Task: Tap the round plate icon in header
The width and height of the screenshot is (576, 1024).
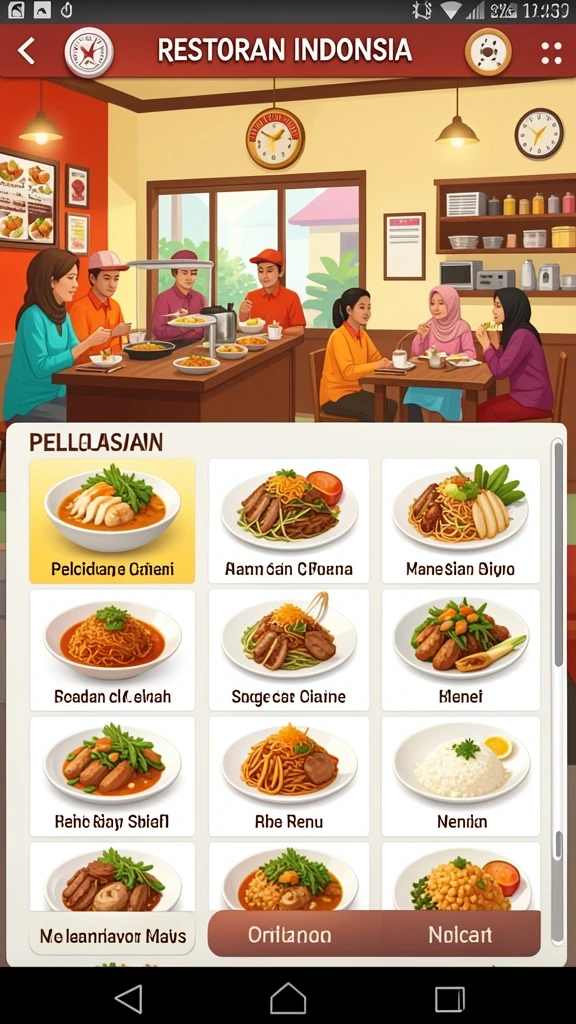Action: pyautogui.click(x=488, y=52)
